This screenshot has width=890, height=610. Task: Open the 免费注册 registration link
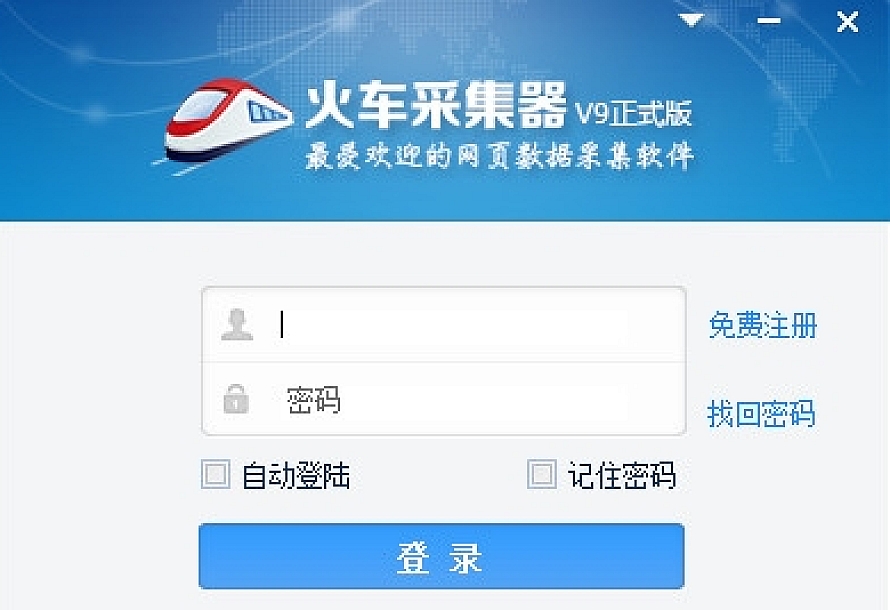[x=762, y=326]
